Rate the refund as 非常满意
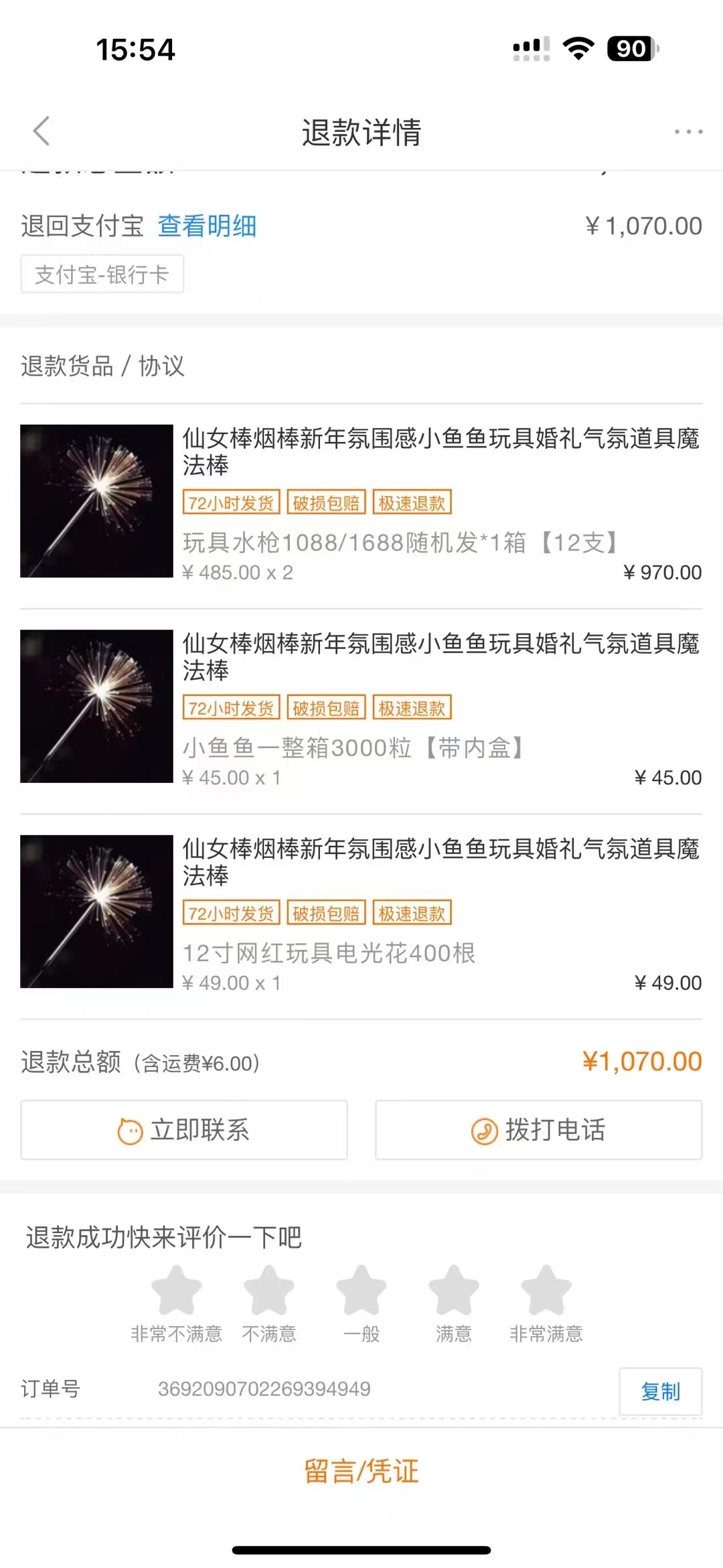The width and height of the screenshot is (723, 1568). pyautogui.click(x=546, y=1291)
